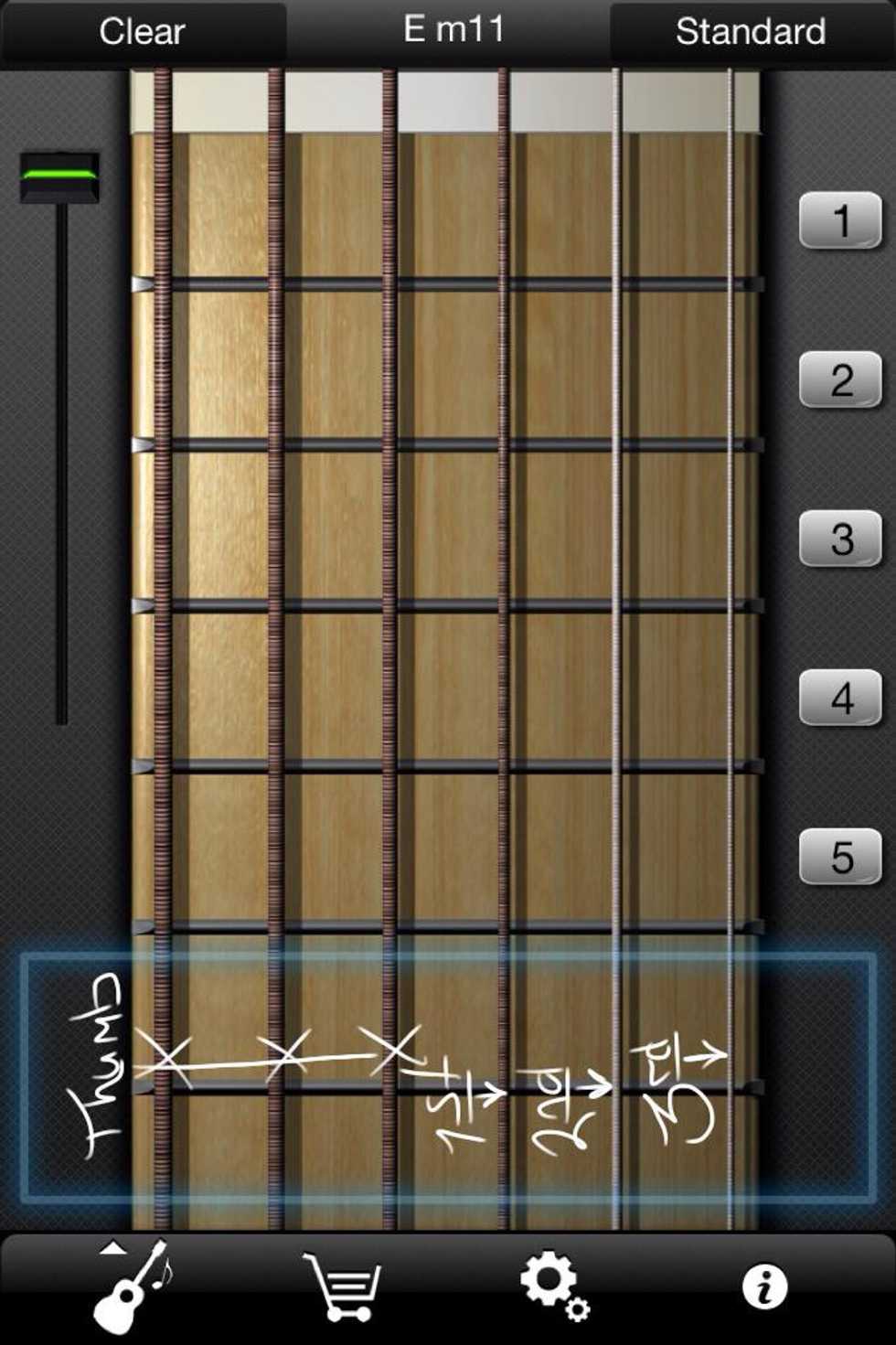896x1345 pixels.
Task: Select fret button 5
Action: (x=840, y=858)
